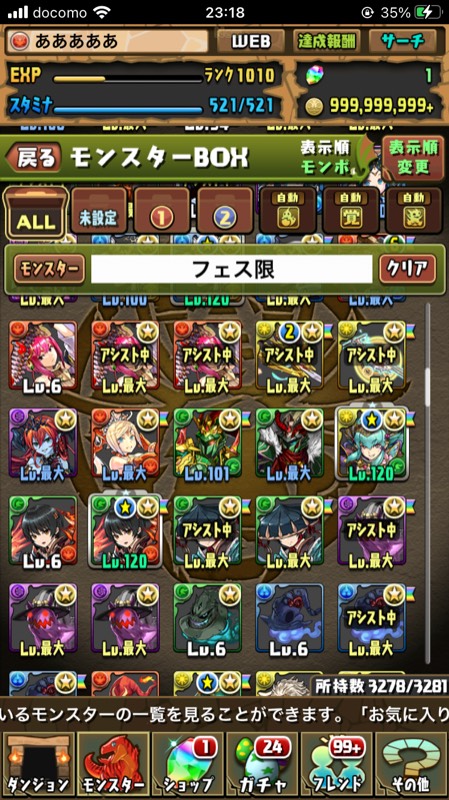Open the サーチ search button
This screenshot has height=800, width=449.
pos(403,42)
